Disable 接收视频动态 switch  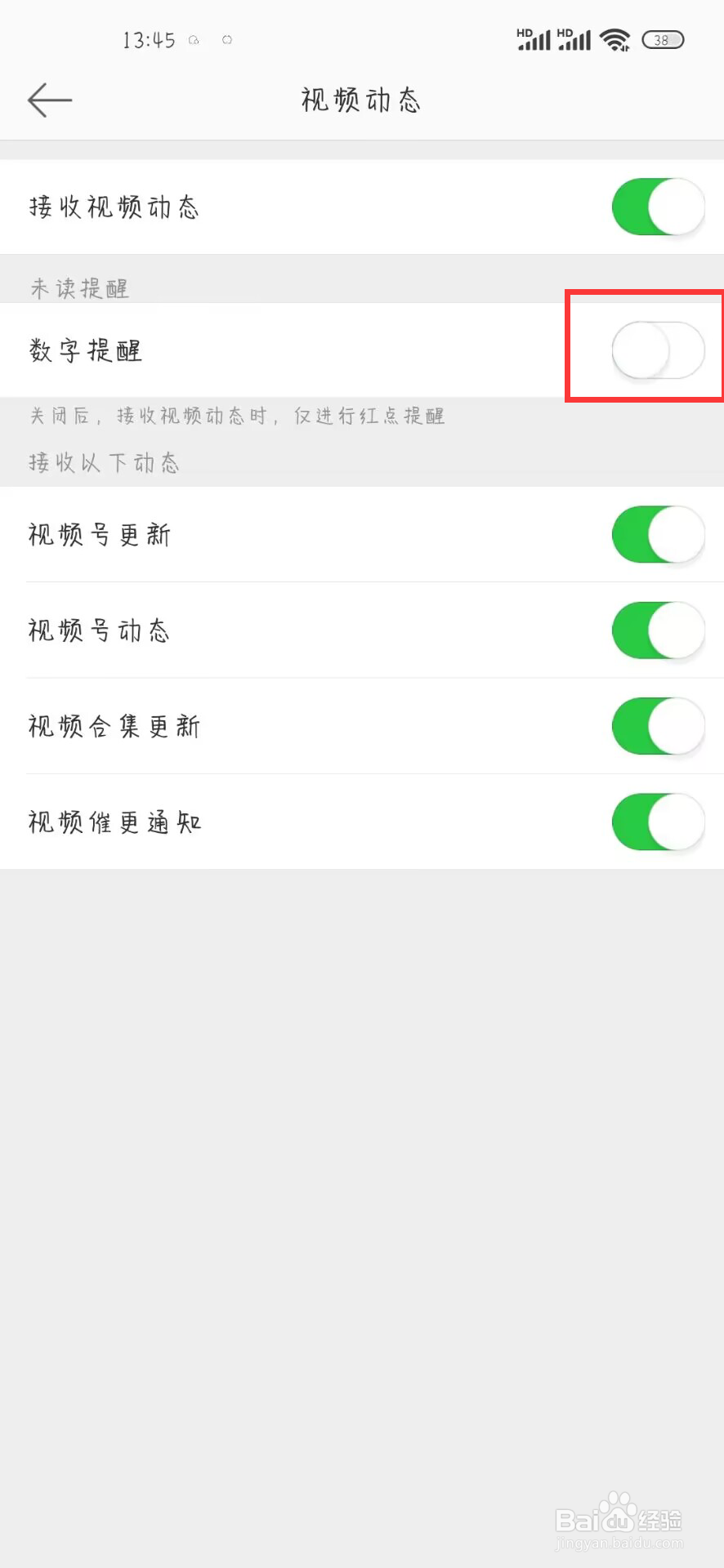[658, 207]
